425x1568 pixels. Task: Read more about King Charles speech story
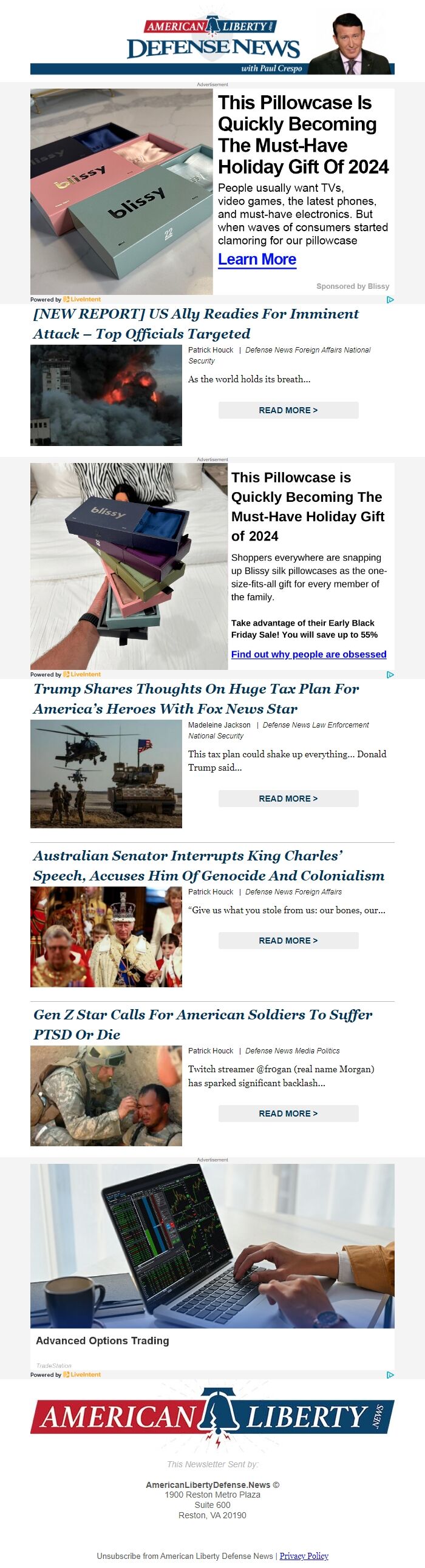pyautogui.click(x=288, y=941)
